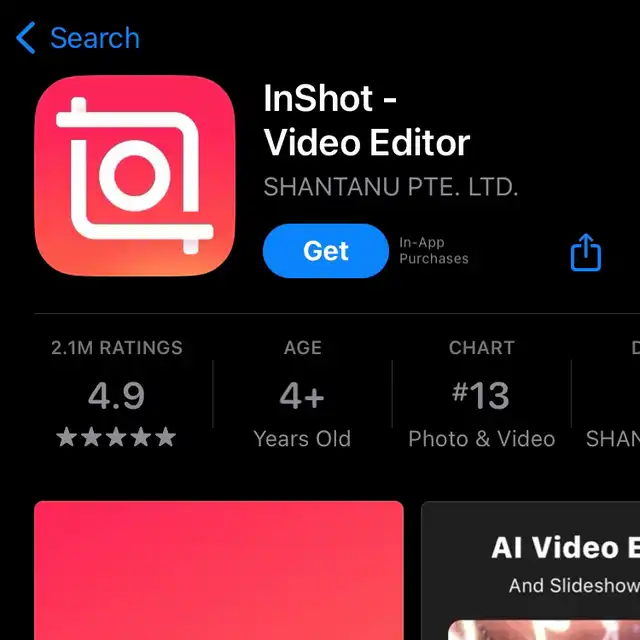Open the red app preview screenshot
This screenshot has height=640, width=640.
(219, 570)
